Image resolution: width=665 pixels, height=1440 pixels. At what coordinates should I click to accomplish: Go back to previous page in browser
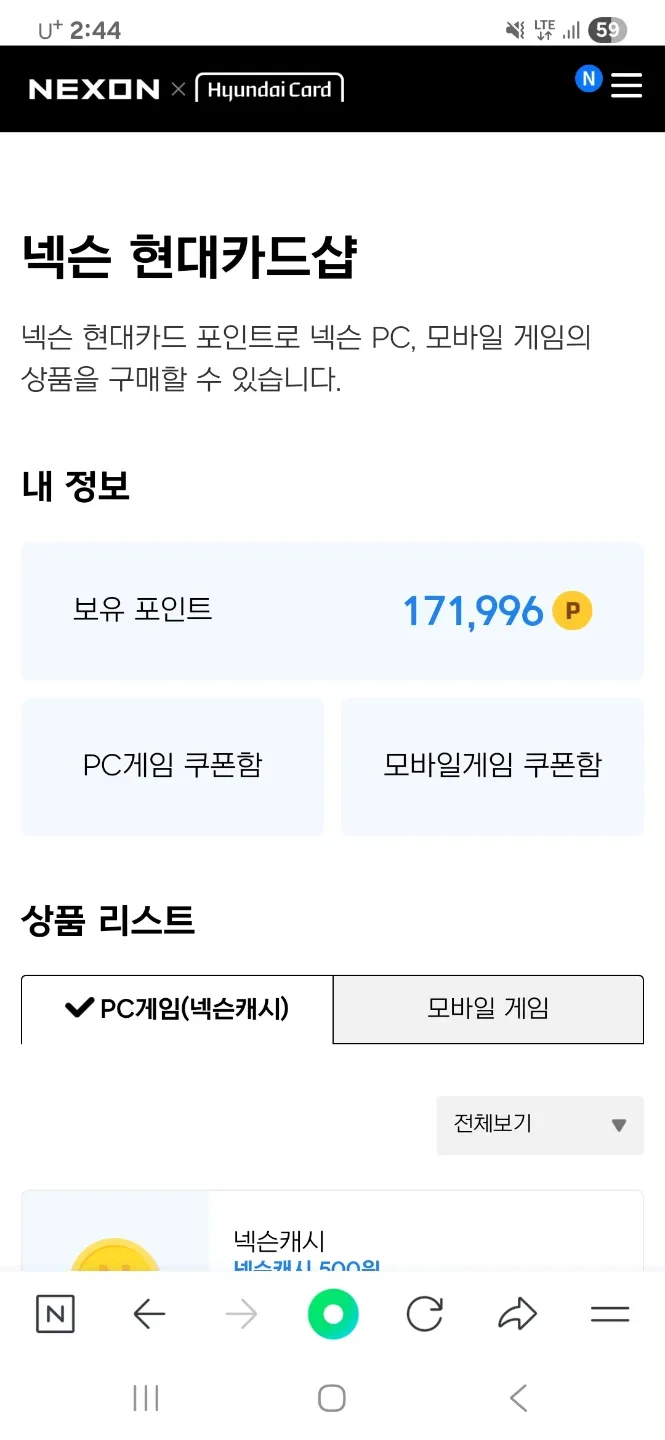[149, 1314]
